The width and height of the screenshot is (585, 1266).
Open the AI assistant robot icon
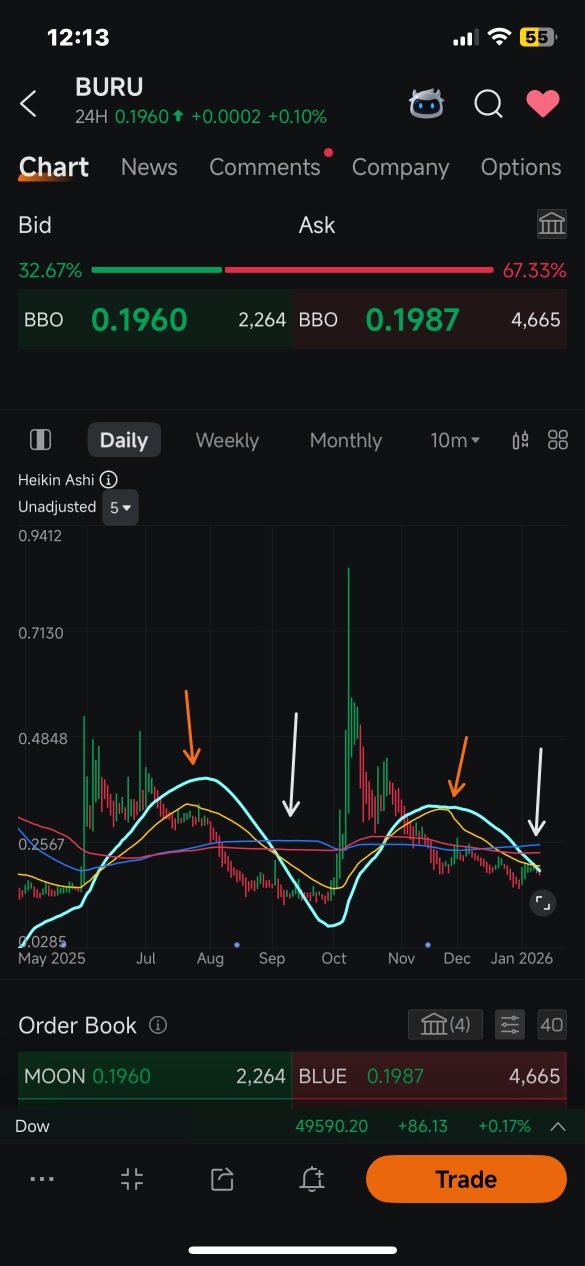(x=427, y=103)
